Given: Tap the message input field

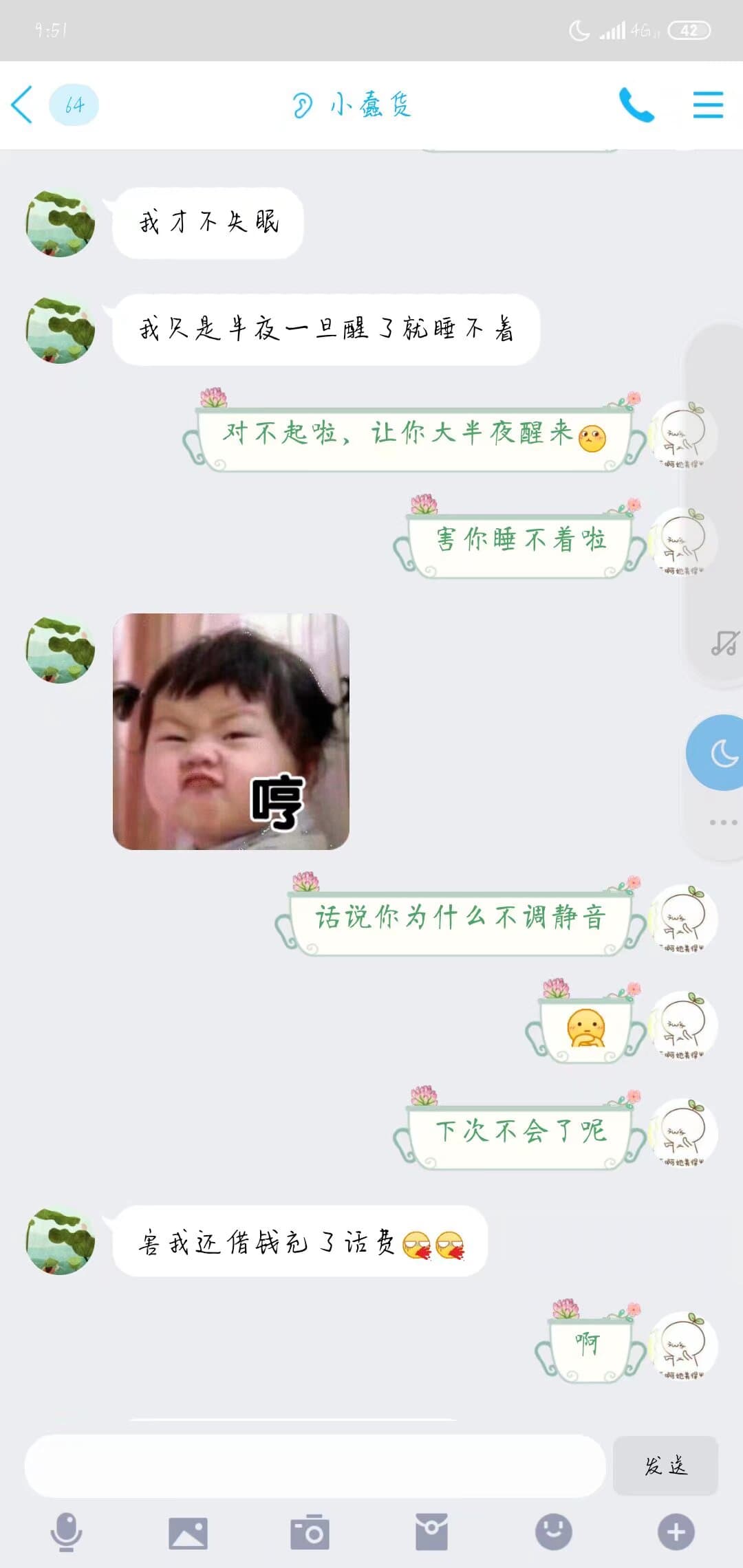Looking at the screenshot, I should pos(315,1466).
